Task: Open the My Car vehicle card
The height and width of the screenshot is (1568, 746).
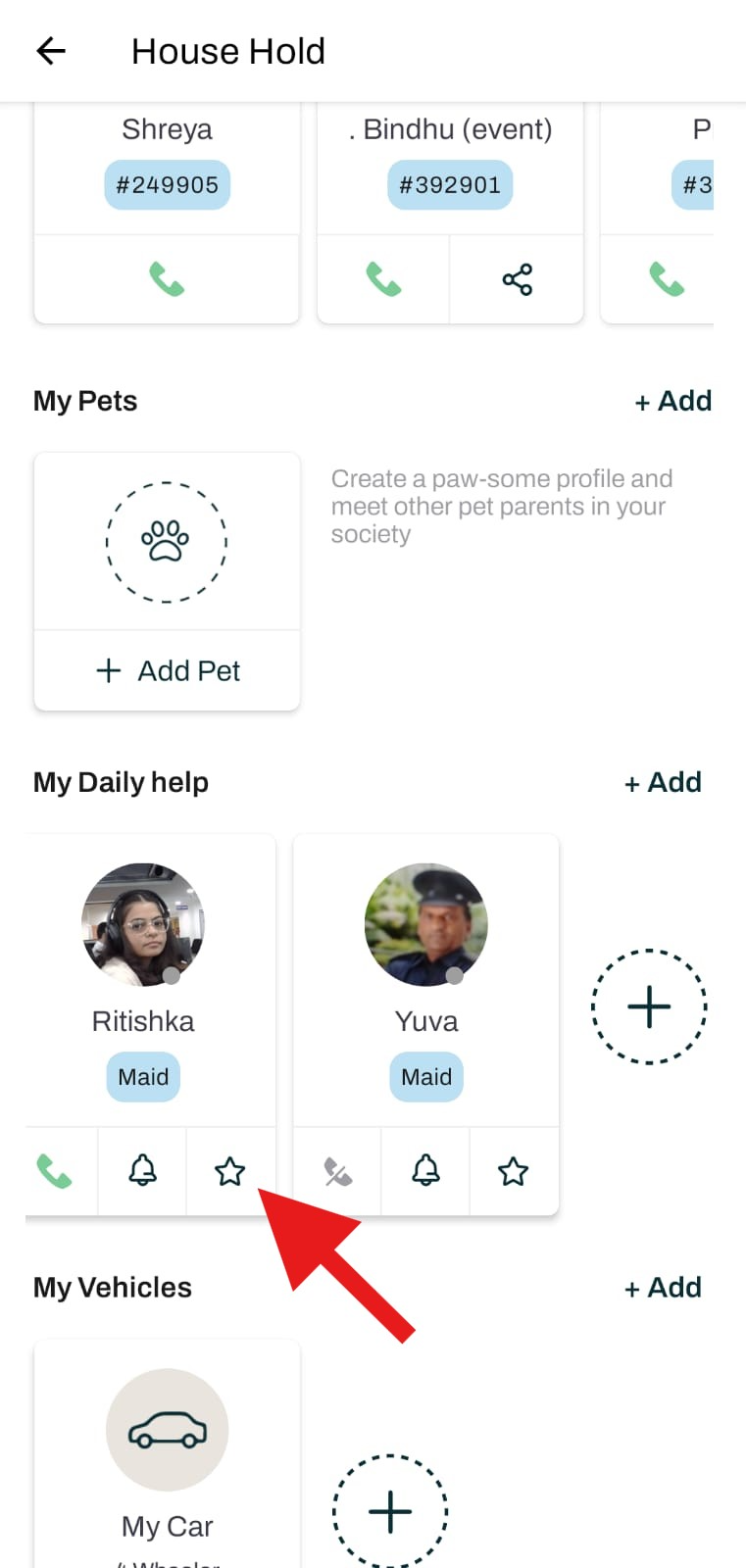Action: point(167,1454)
